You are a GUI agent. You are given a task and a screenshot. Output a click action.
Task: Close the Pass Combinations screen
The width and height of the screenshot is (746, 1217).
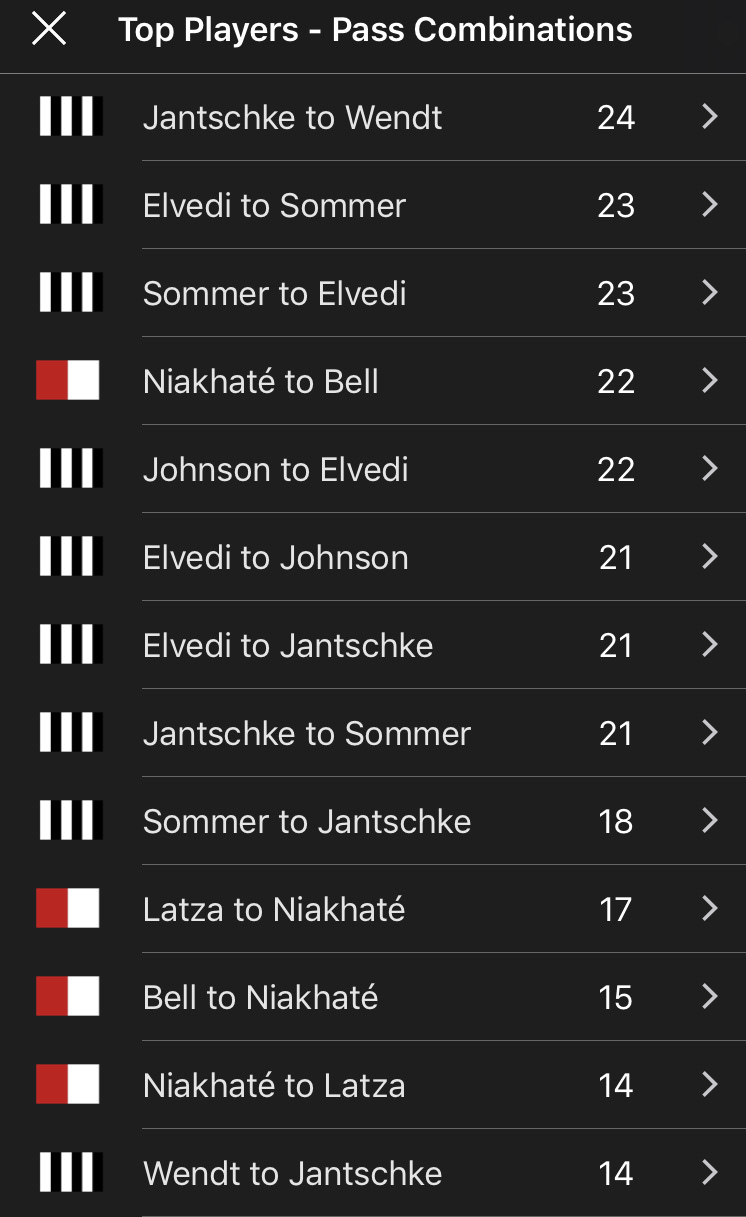(49, 30)
